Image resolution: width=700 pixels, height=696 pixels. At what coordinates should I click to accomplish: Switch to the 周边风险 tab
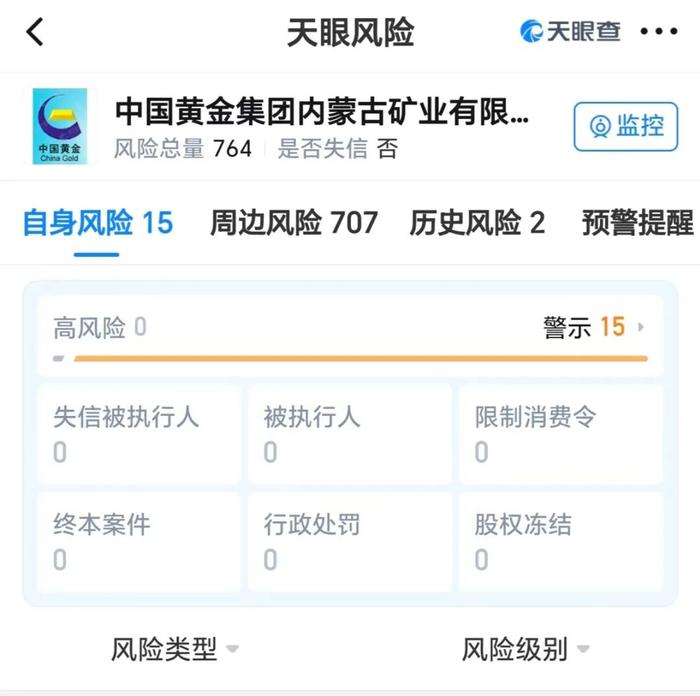tap(293, 222)
